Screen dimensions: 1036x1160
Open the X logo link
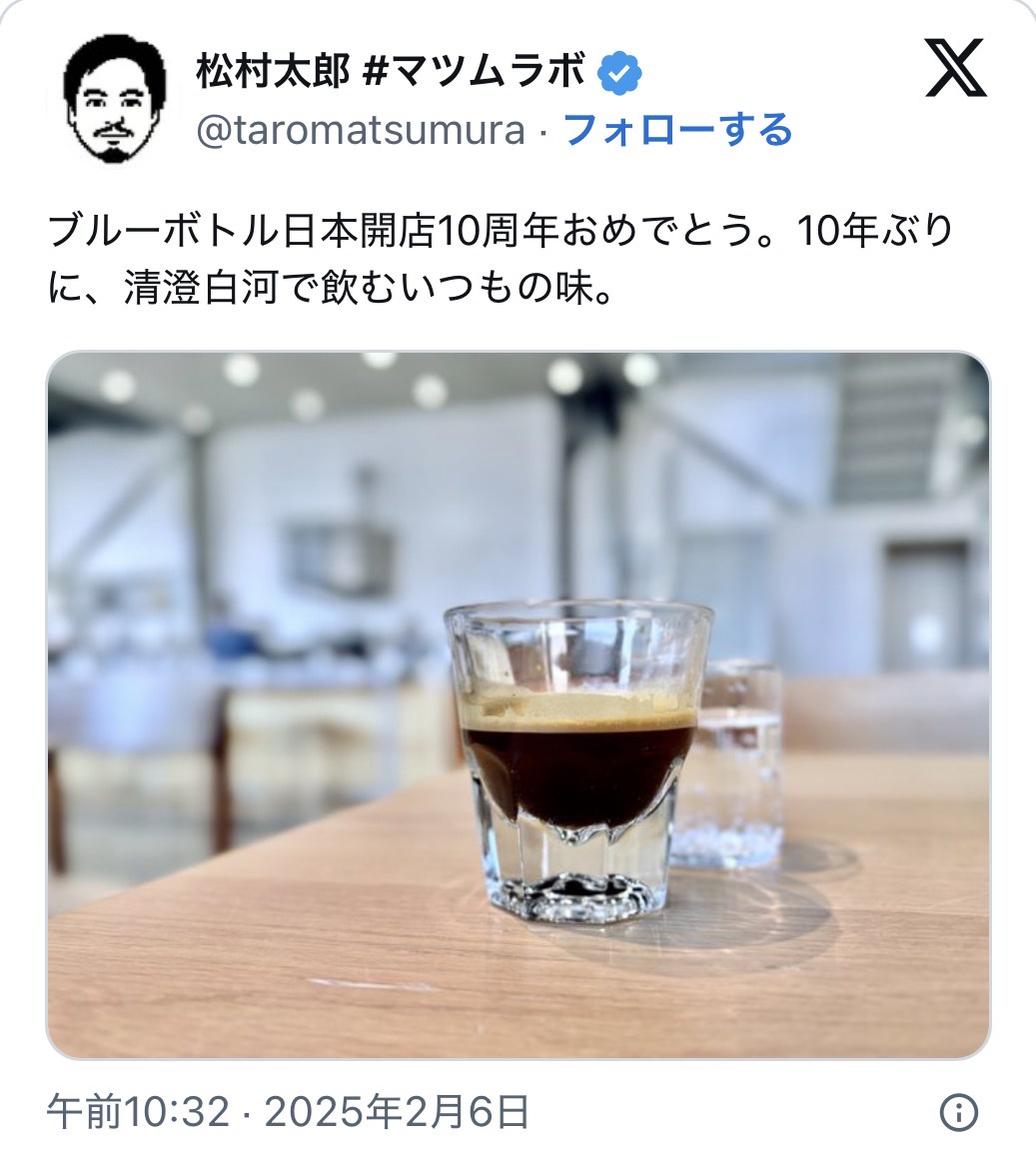point(955,70)
